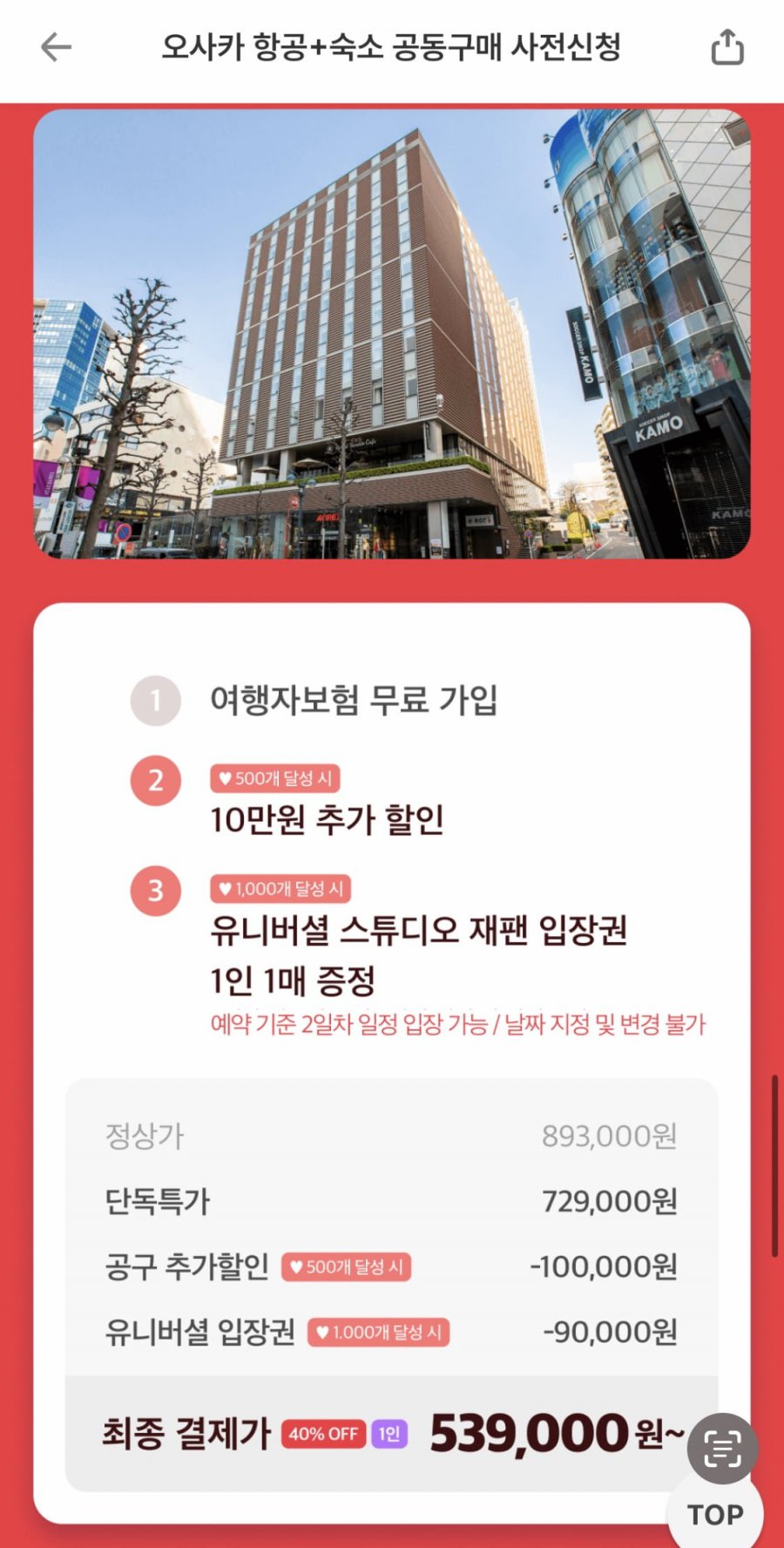Image resolution: width=784 pixels, height=1548 pixels.
Task: Go back using the top-left arrow
Action: [56, 47]
